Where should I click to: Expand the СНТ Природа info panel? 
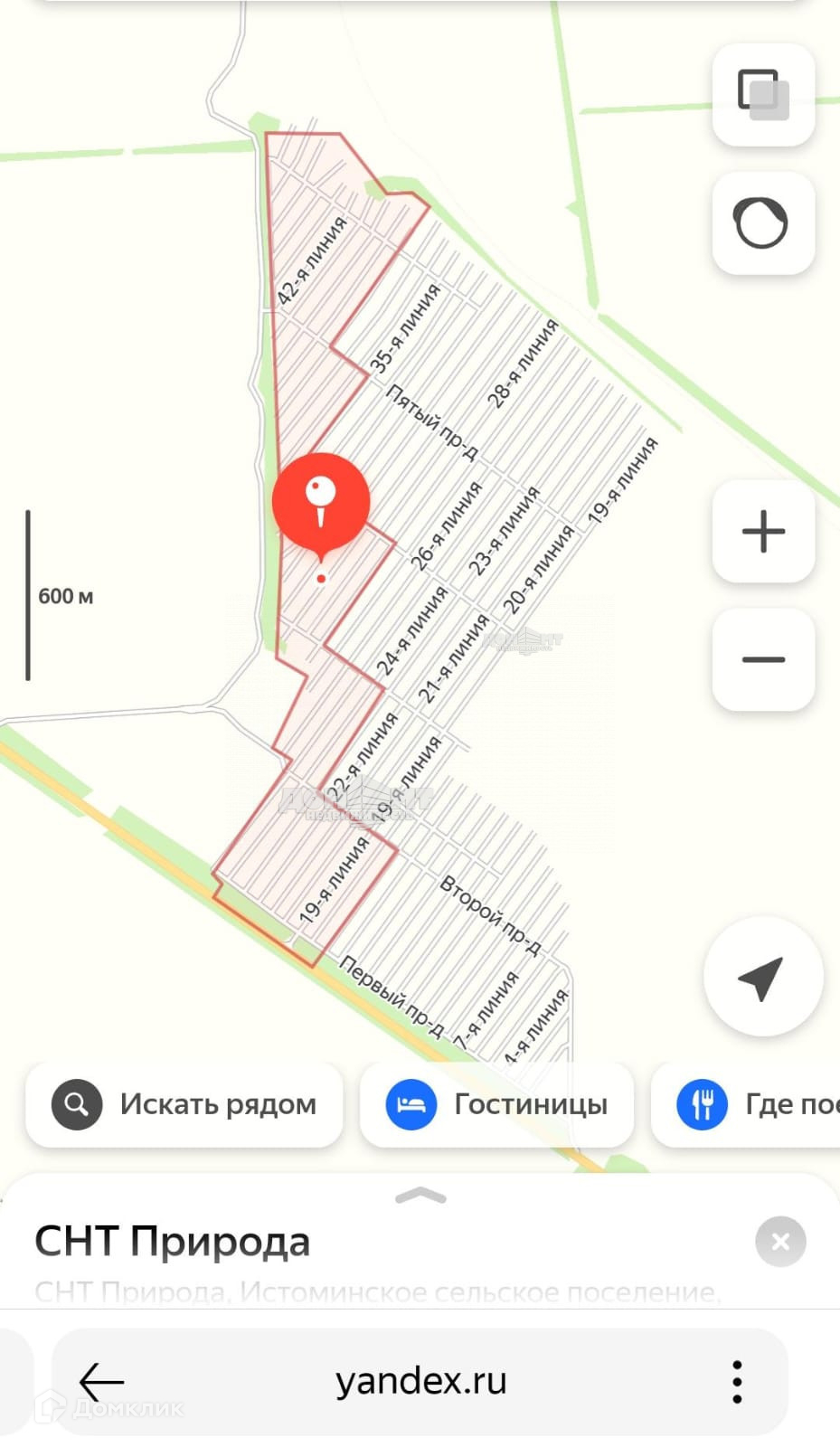coord(420,1196)
